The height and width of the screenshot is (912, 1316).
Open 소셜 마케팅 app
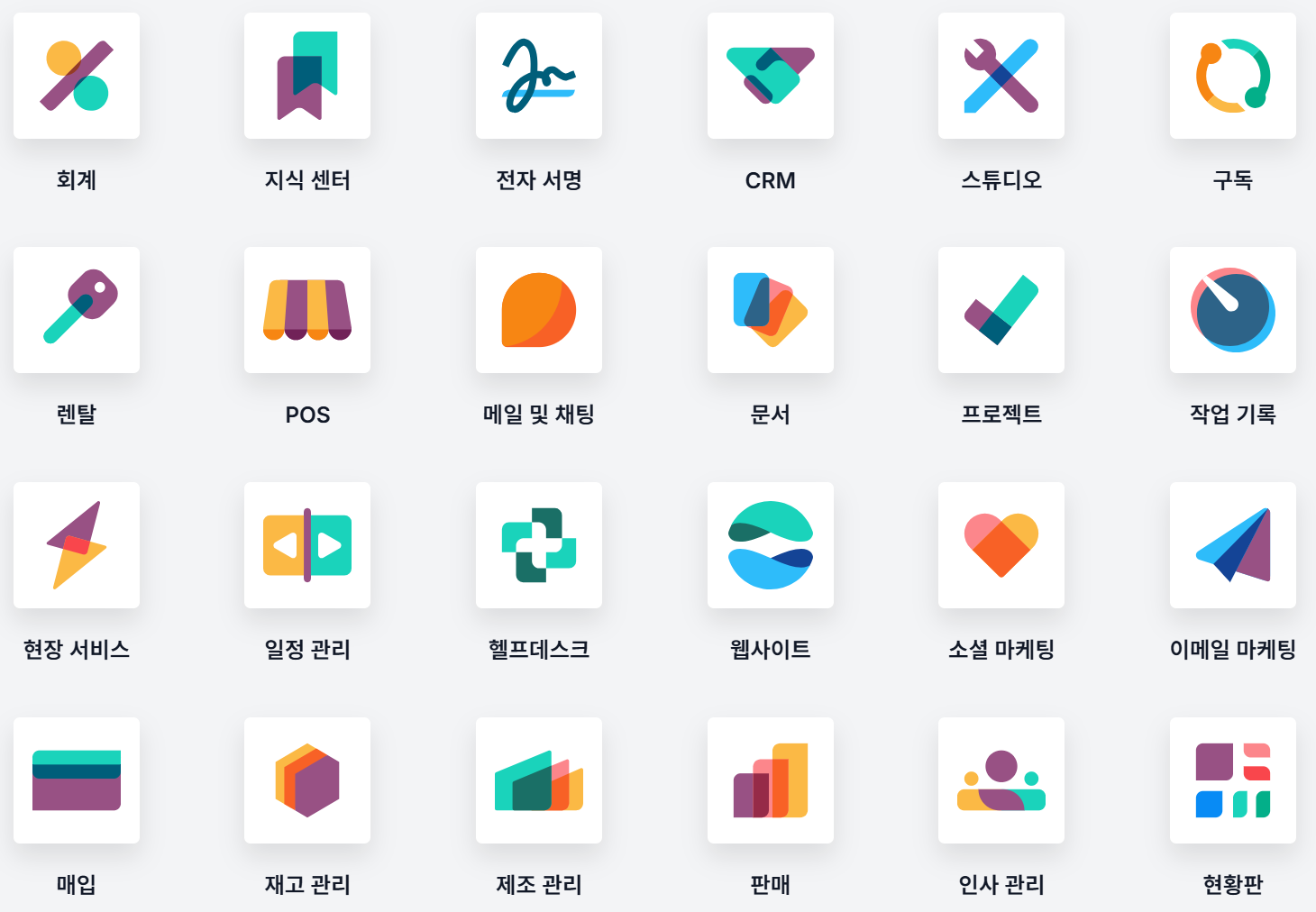pos(1001,545)
